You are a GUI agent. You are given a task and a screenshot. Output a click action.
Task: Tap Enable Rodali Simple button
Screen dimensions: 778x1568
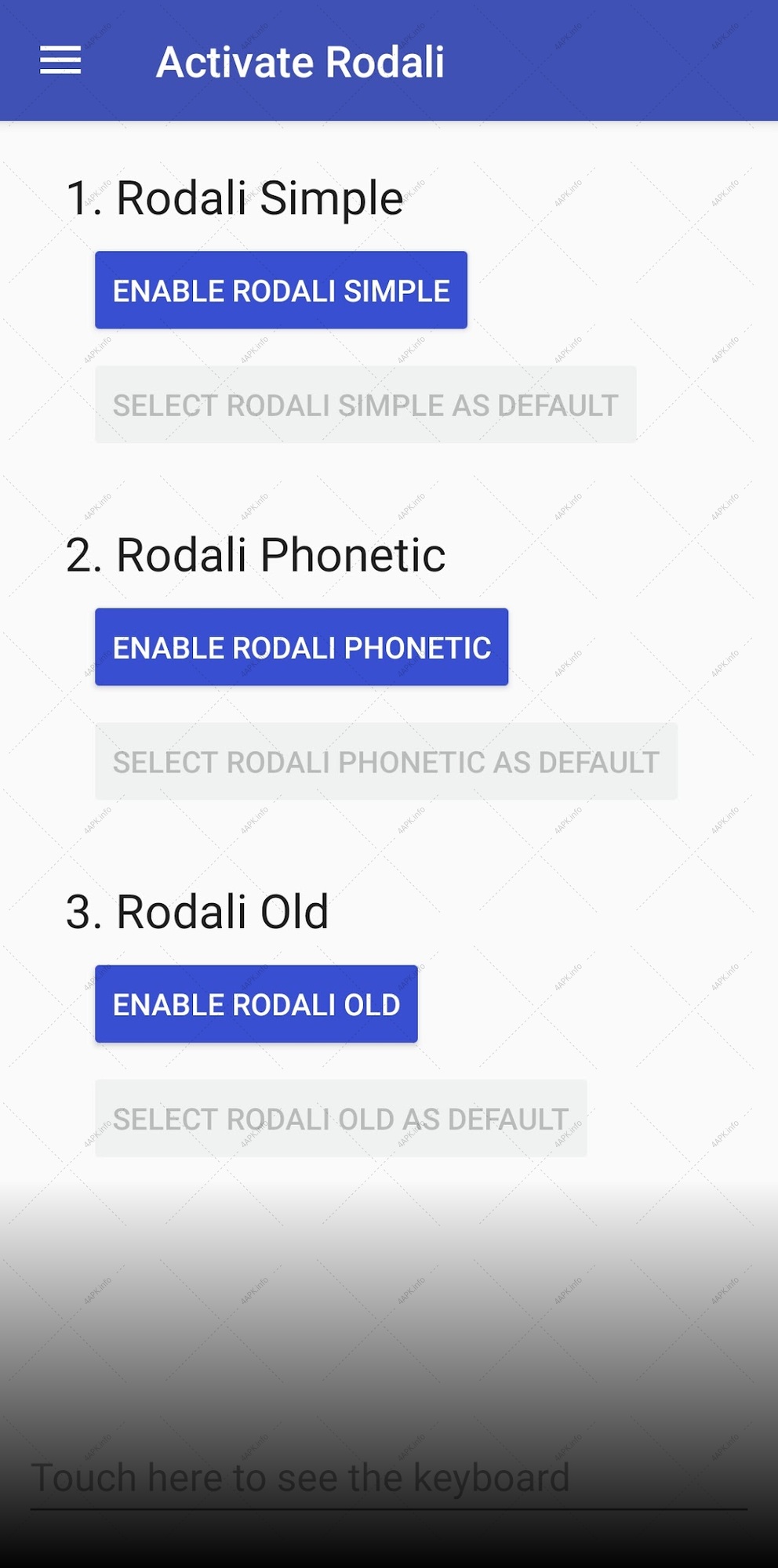(x=281, y=290)
